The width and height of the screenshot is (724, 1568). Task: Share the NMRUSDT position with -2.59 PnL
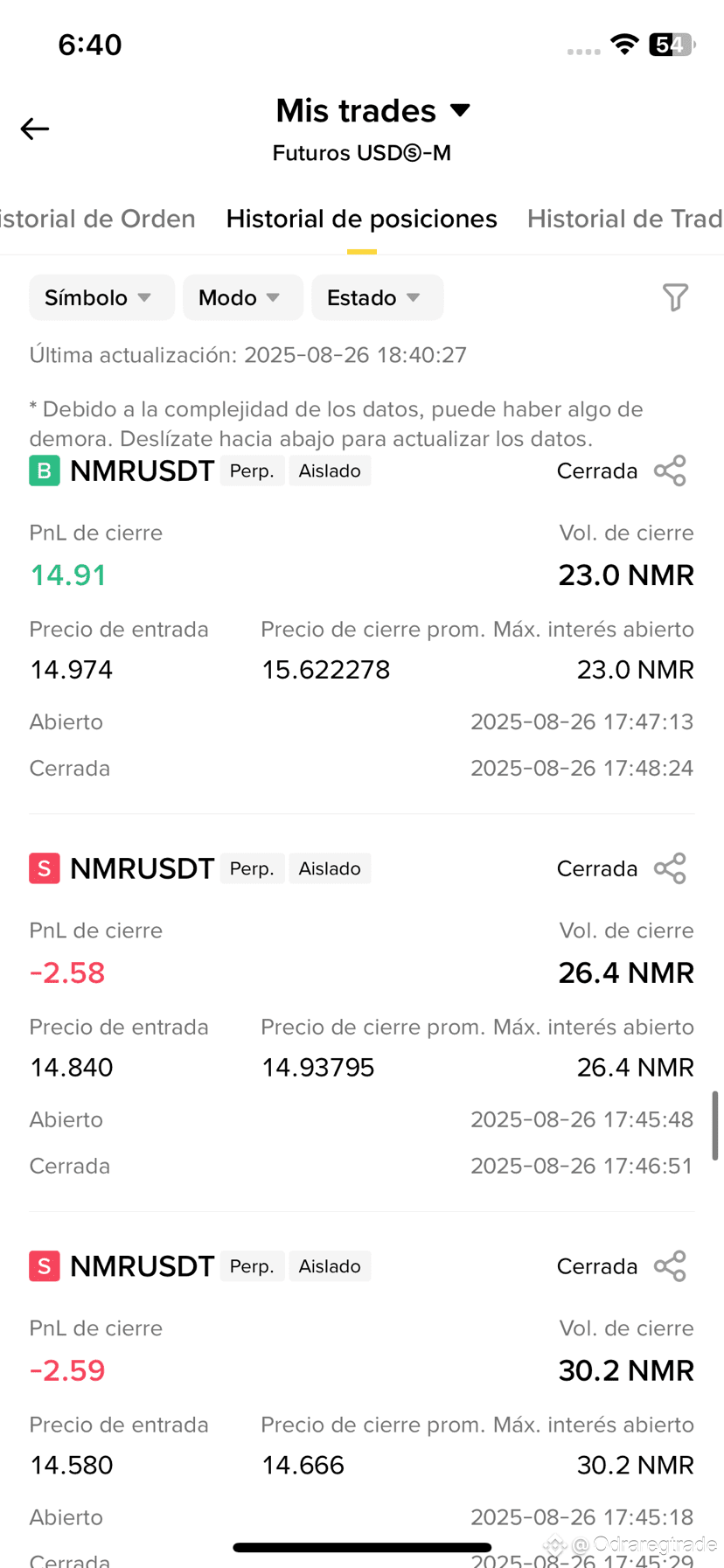coord(670,1266)
